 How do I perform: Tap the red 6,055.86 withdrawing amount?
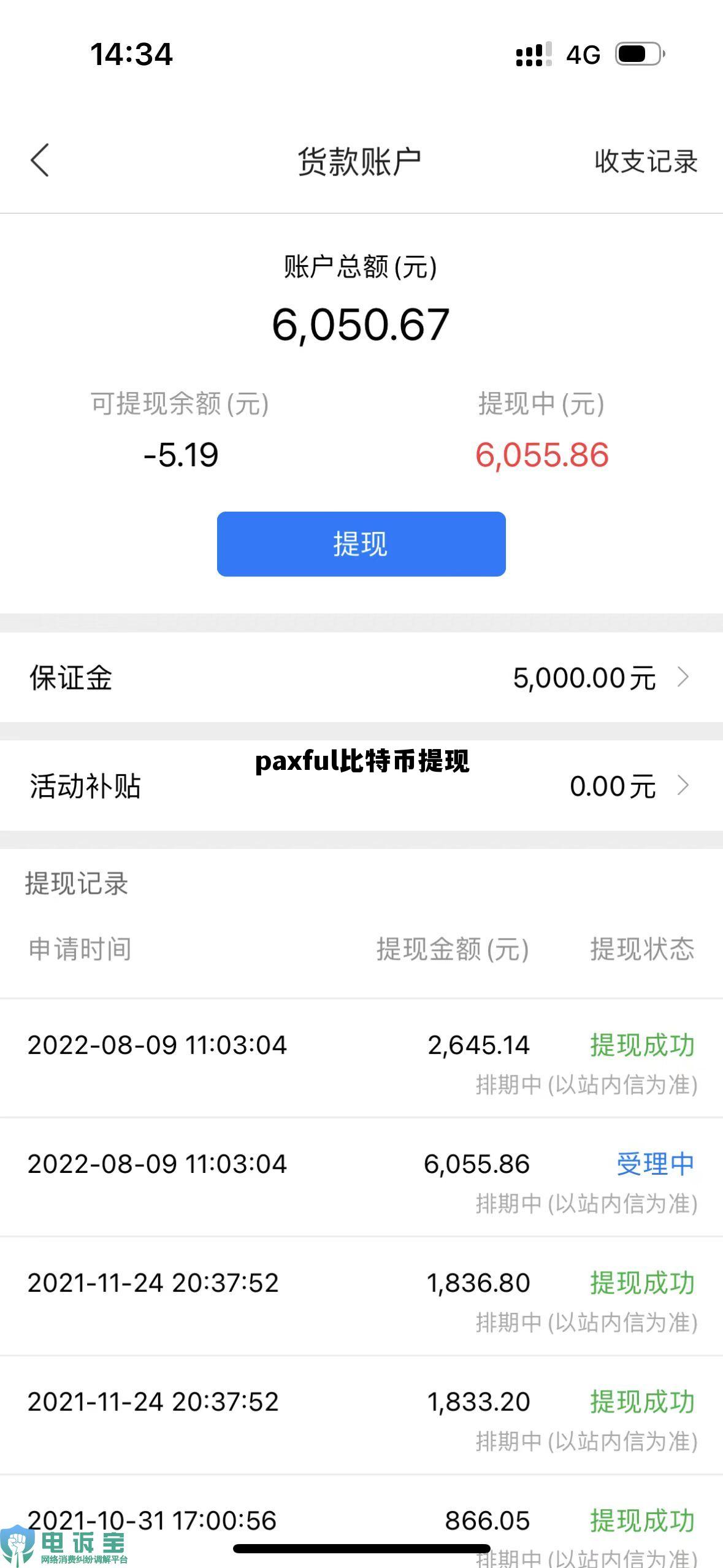click(x=542, y=455)
